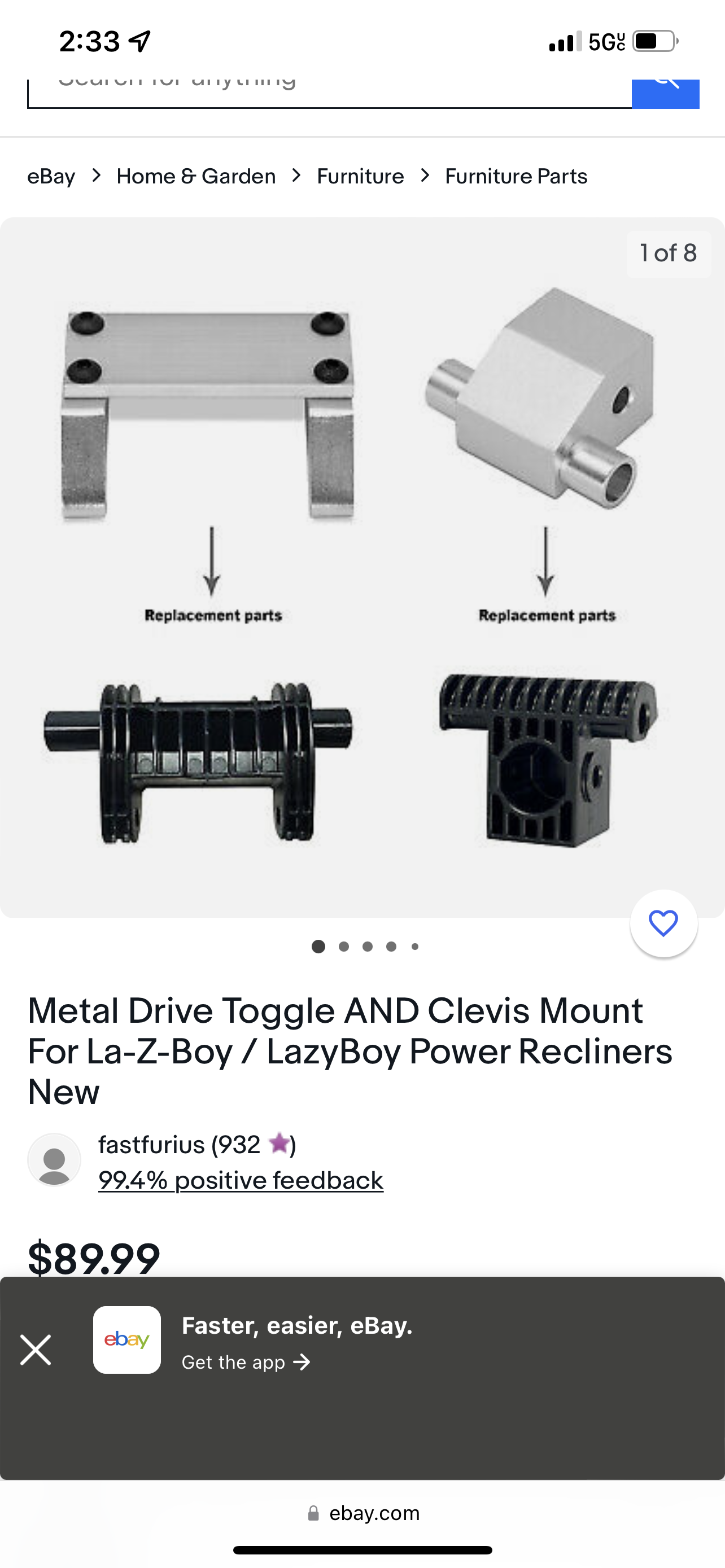Open the Furniture breadcrumb
The height and width of the screenshot is (1568, 725).
(360, 177)
